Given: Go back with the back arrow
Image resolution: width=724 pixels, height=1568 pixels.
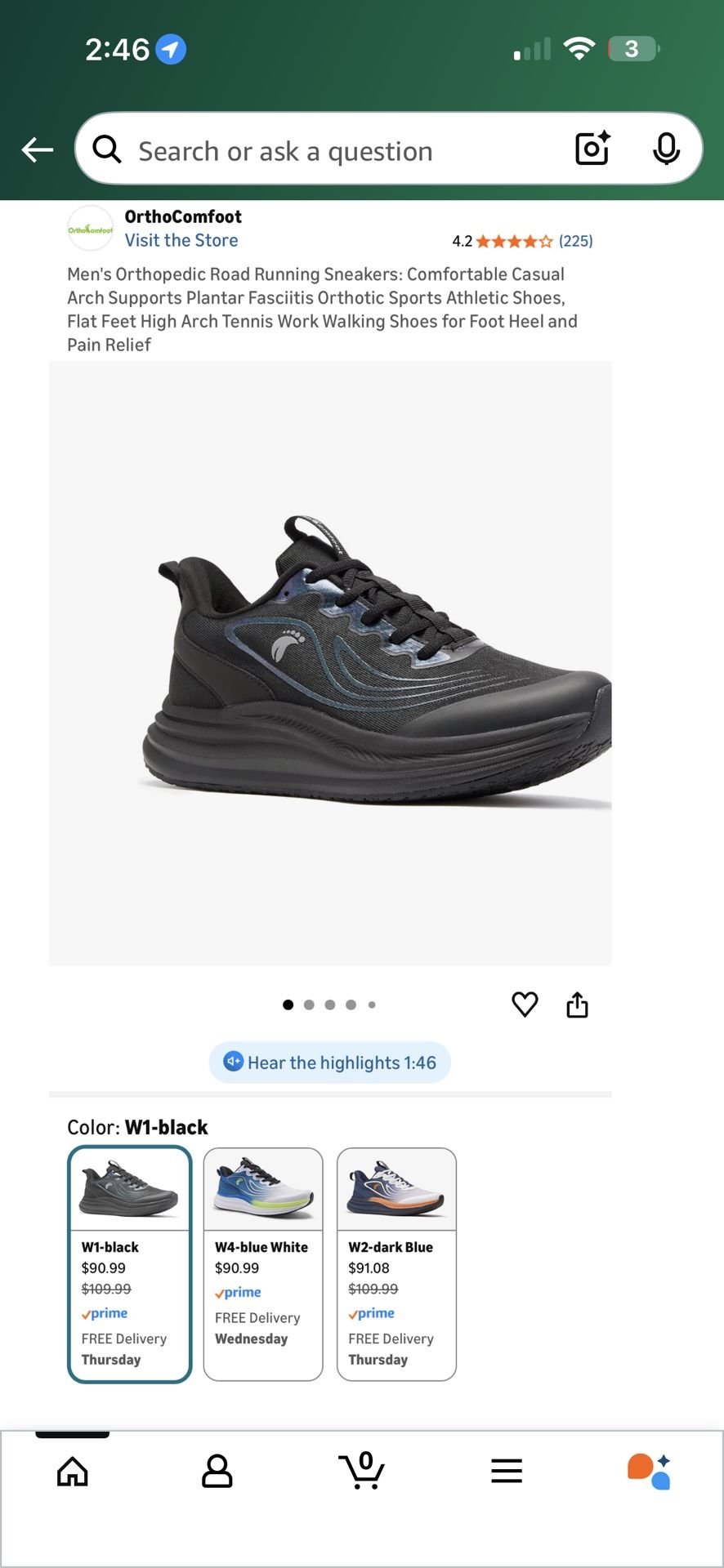Looking at the screenshot, I should (x=36, y=149).
